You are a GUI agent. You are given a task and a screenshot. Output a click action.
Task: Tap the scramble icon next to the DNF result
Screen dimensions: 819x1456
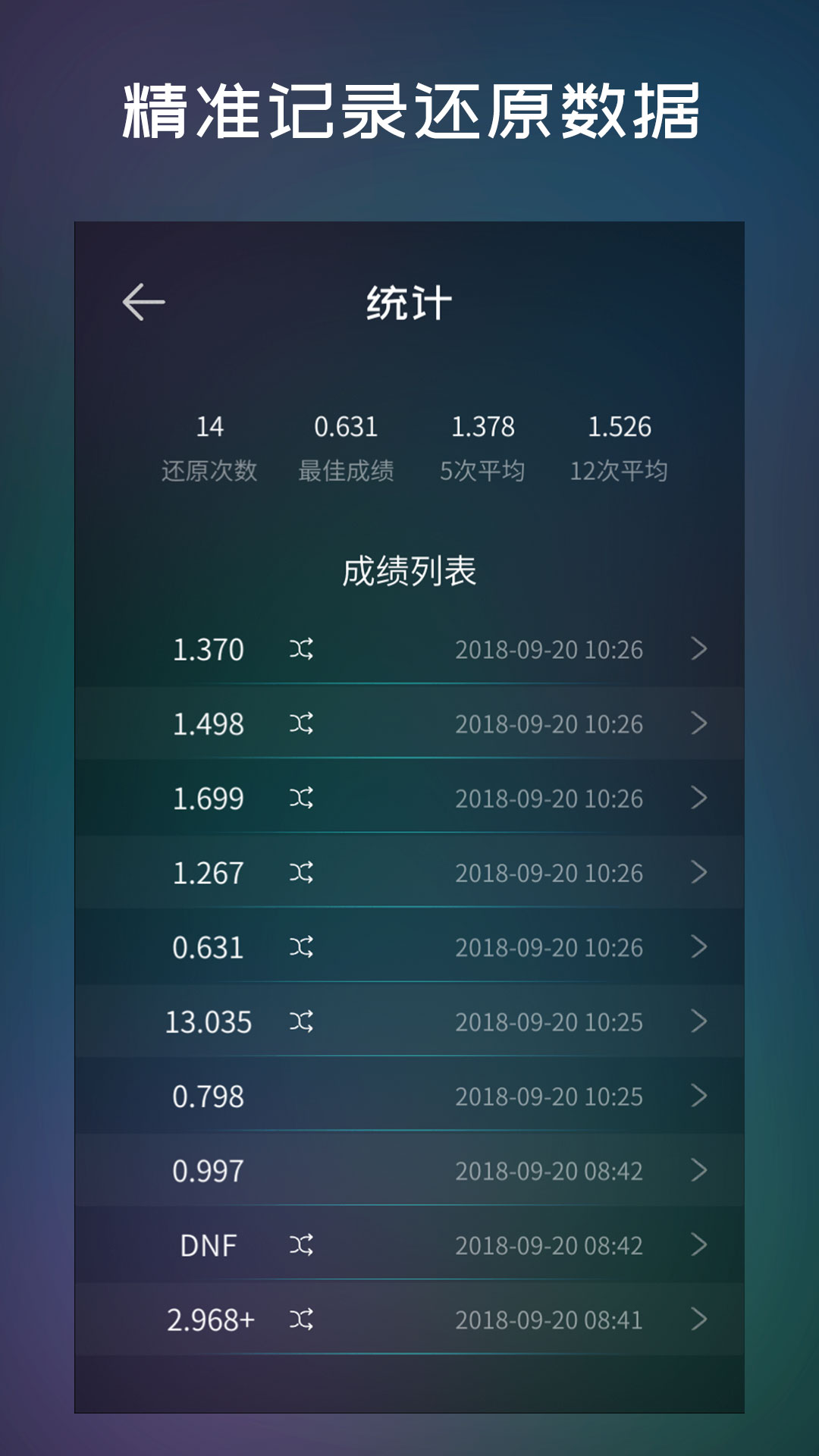point(302,1244)
